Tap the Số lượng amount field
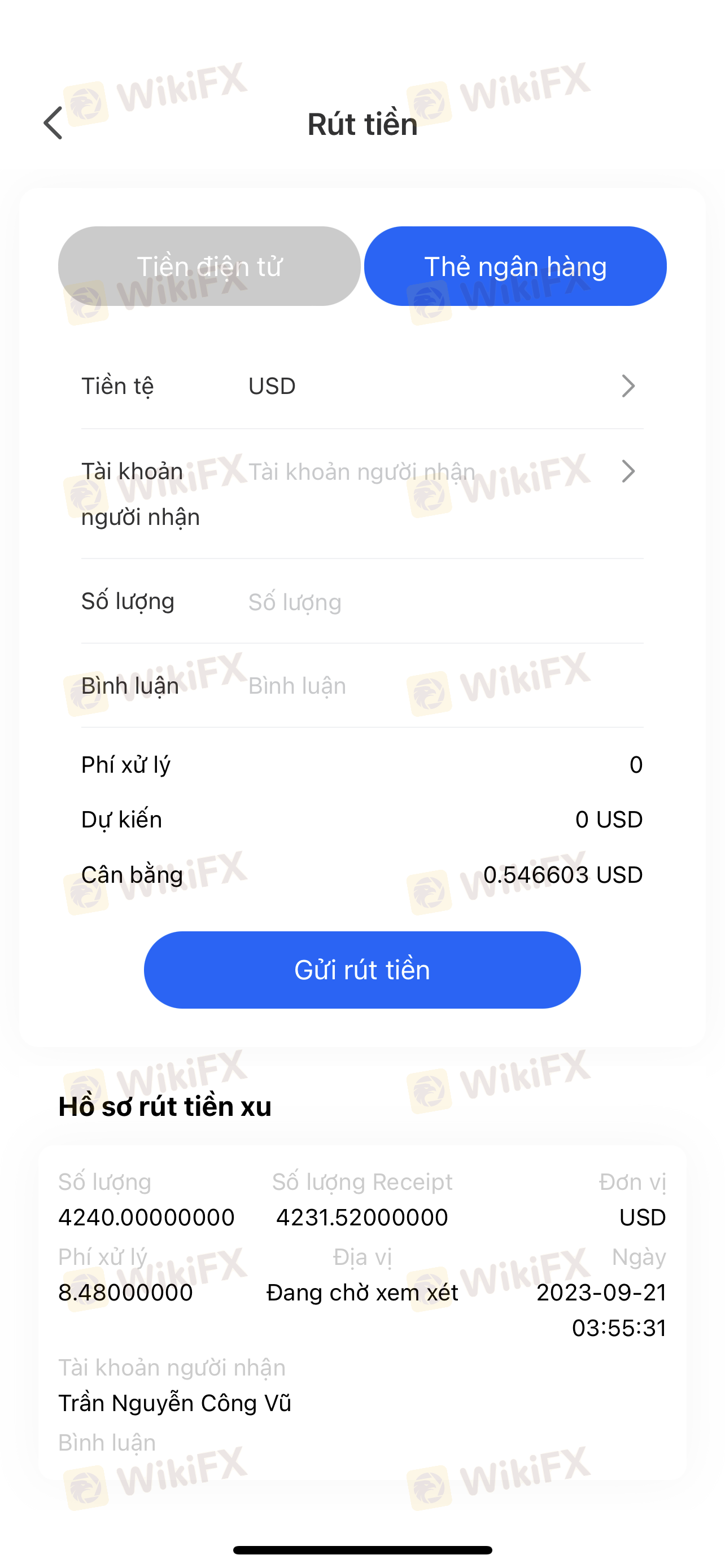The height and width of the screenshot is (1568, 725). [x=438, y=602]
